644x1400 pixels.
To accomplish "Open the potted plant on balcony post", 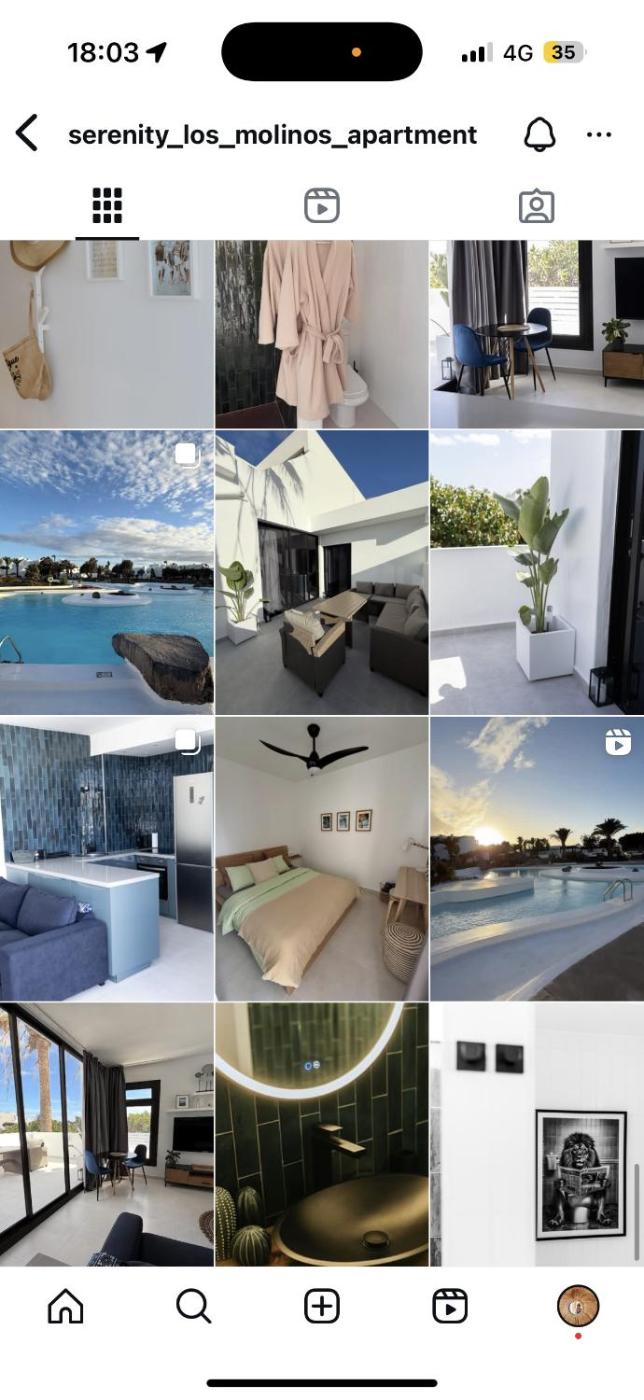I will pos(536,572).
